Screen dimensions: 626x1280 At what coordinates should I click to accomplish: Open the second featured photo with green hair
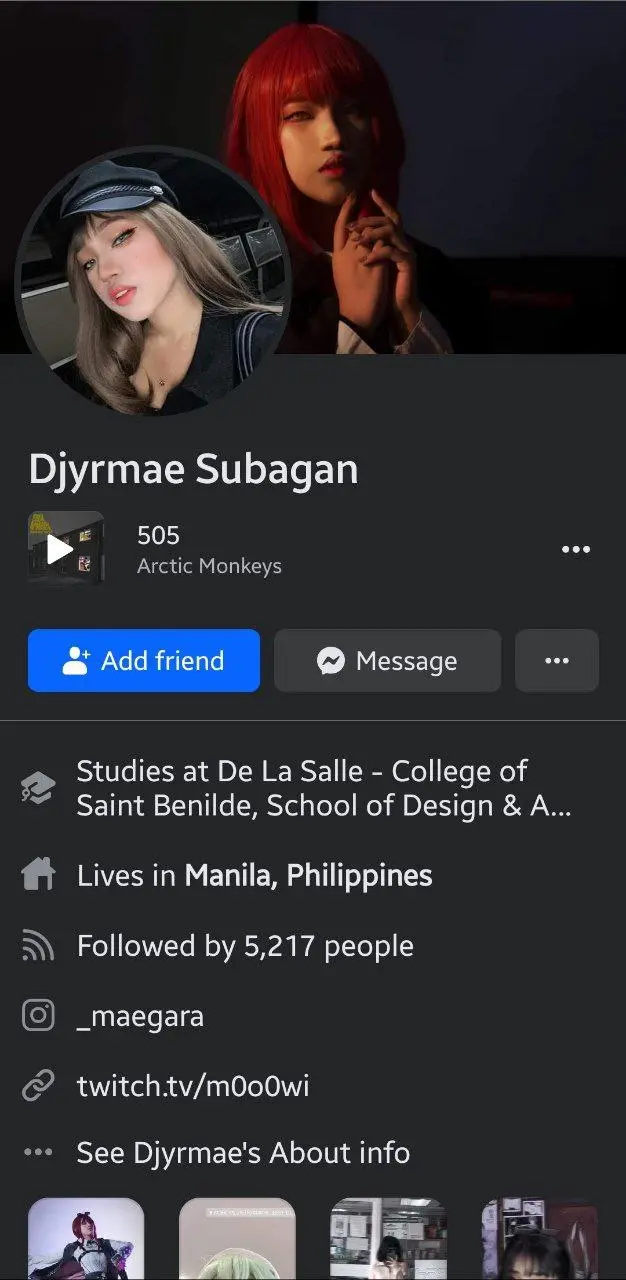point(237,1239)
